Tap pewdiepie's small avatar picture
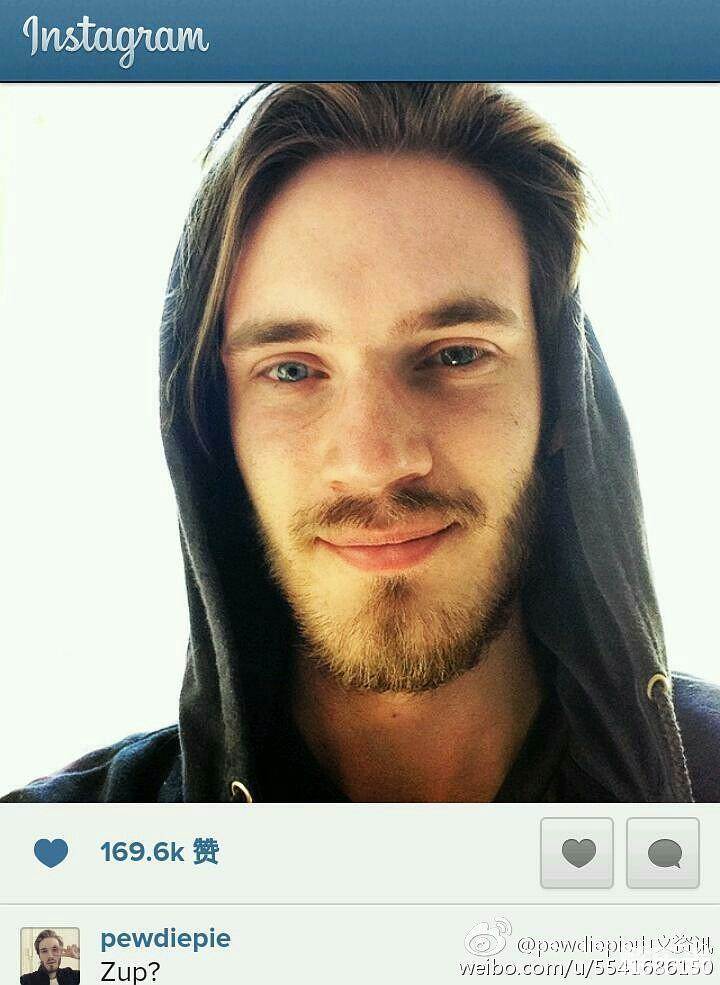This screenshot has width=720, height=985. pos(50,956)
